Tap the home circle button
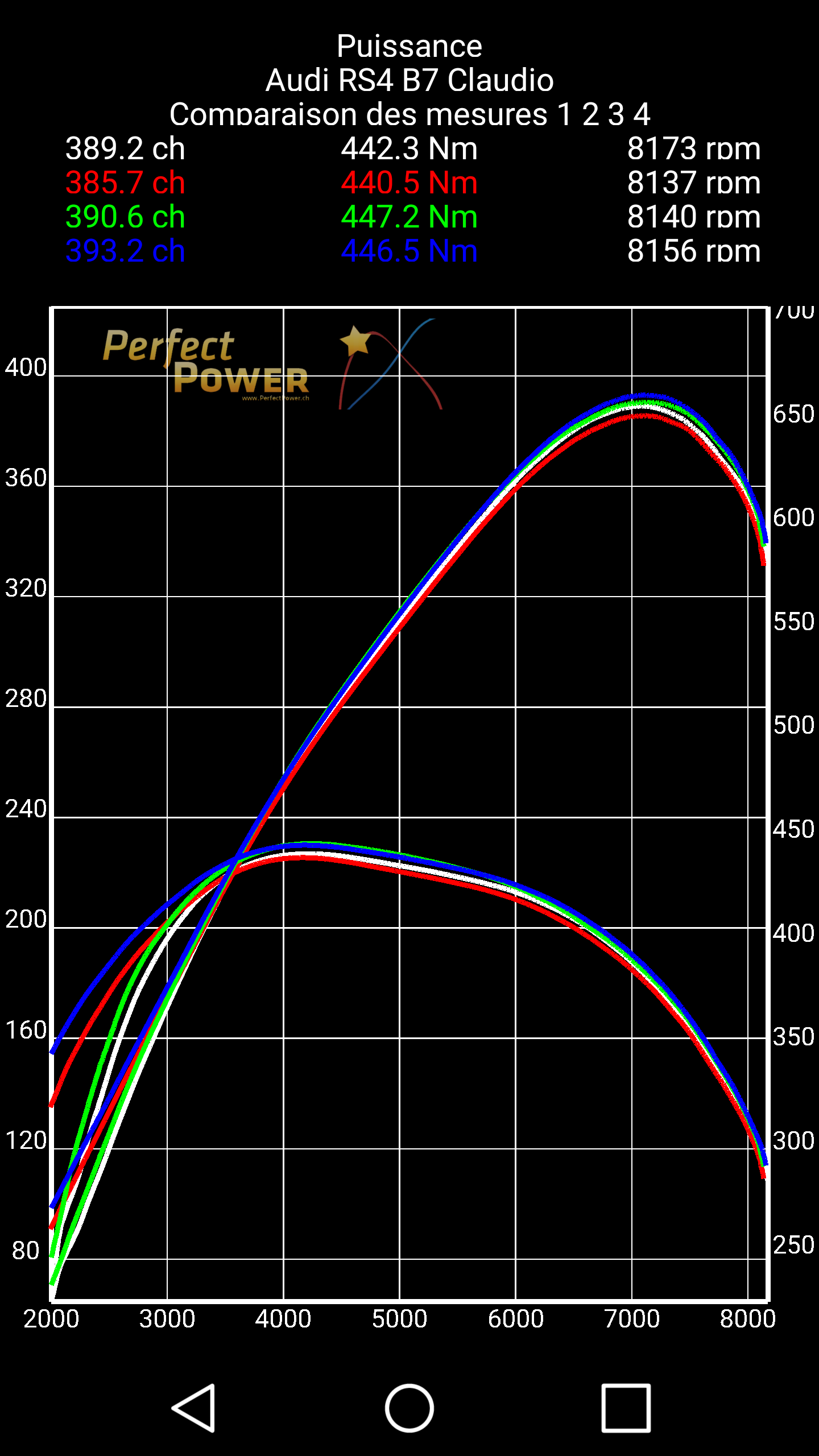The width and height of the screenshot is (819, 1456). [409, 1408]
